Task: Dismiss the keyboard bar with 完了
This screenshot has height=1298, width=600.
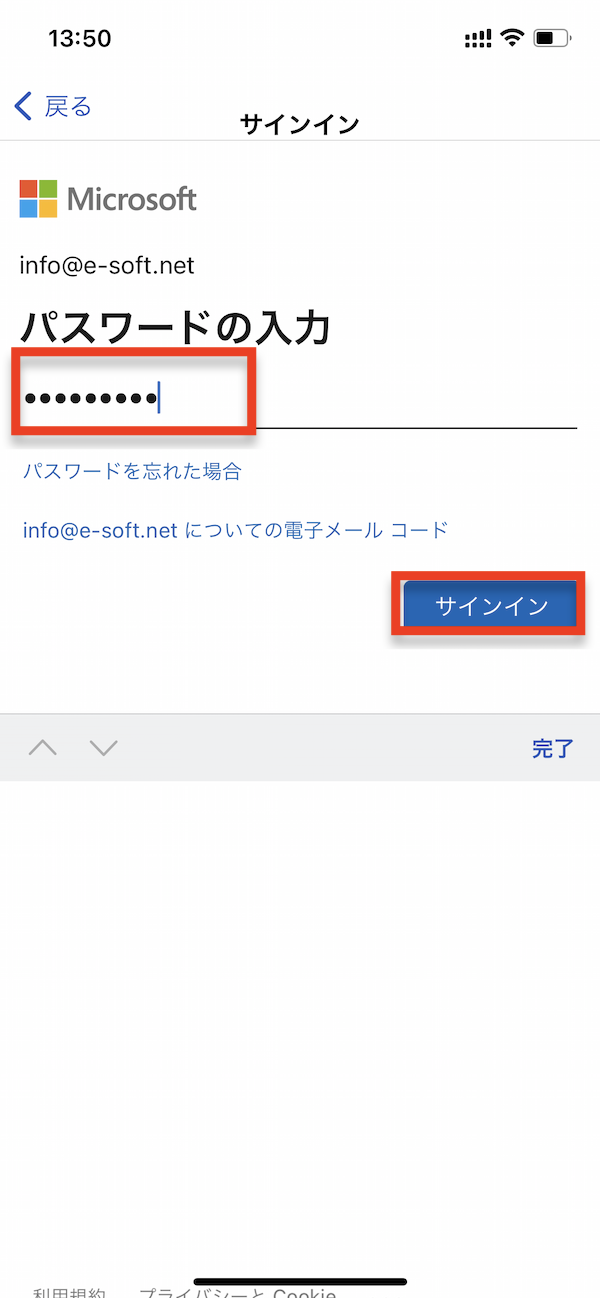Action: click(x=552, y=748)
